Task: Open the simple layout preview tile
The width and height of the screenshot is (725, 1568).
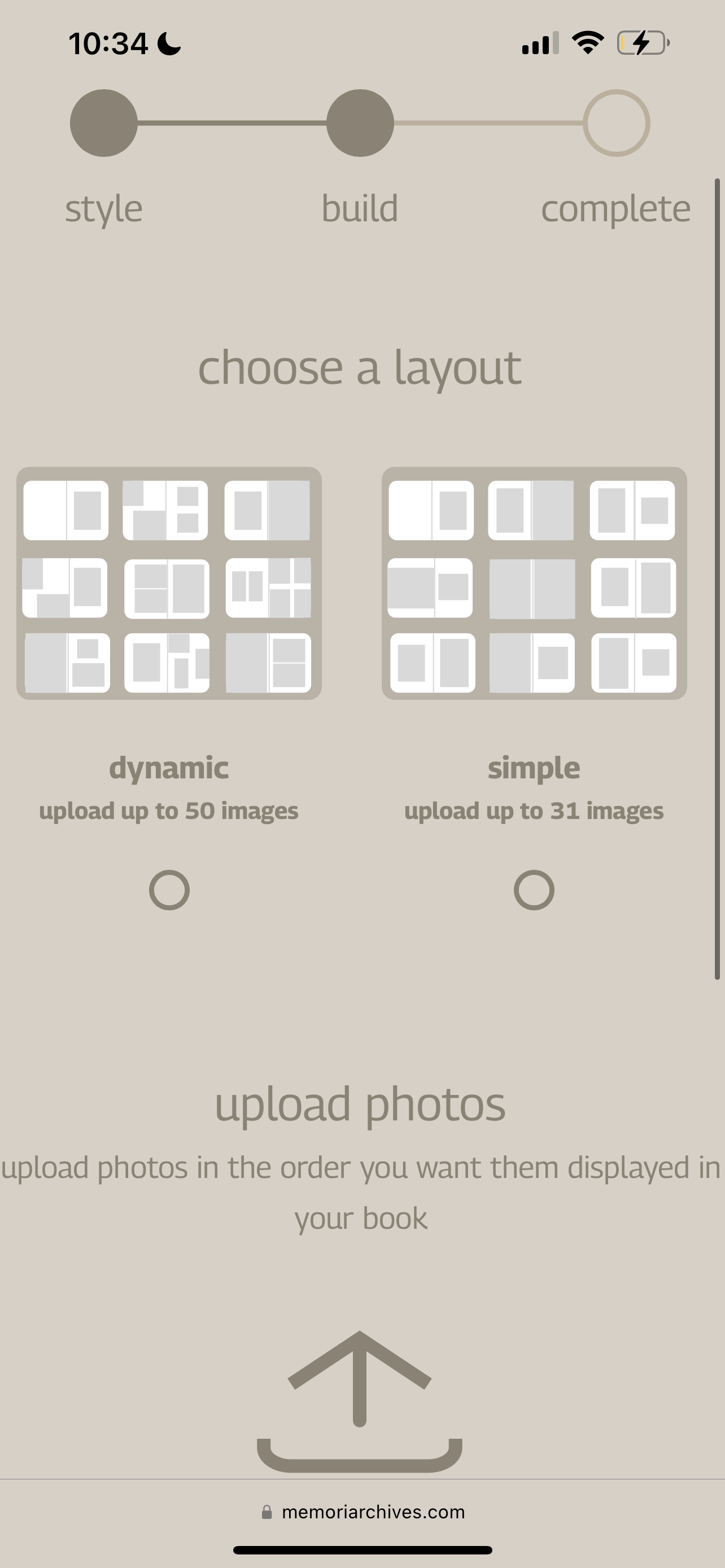Action: point(534,583)
